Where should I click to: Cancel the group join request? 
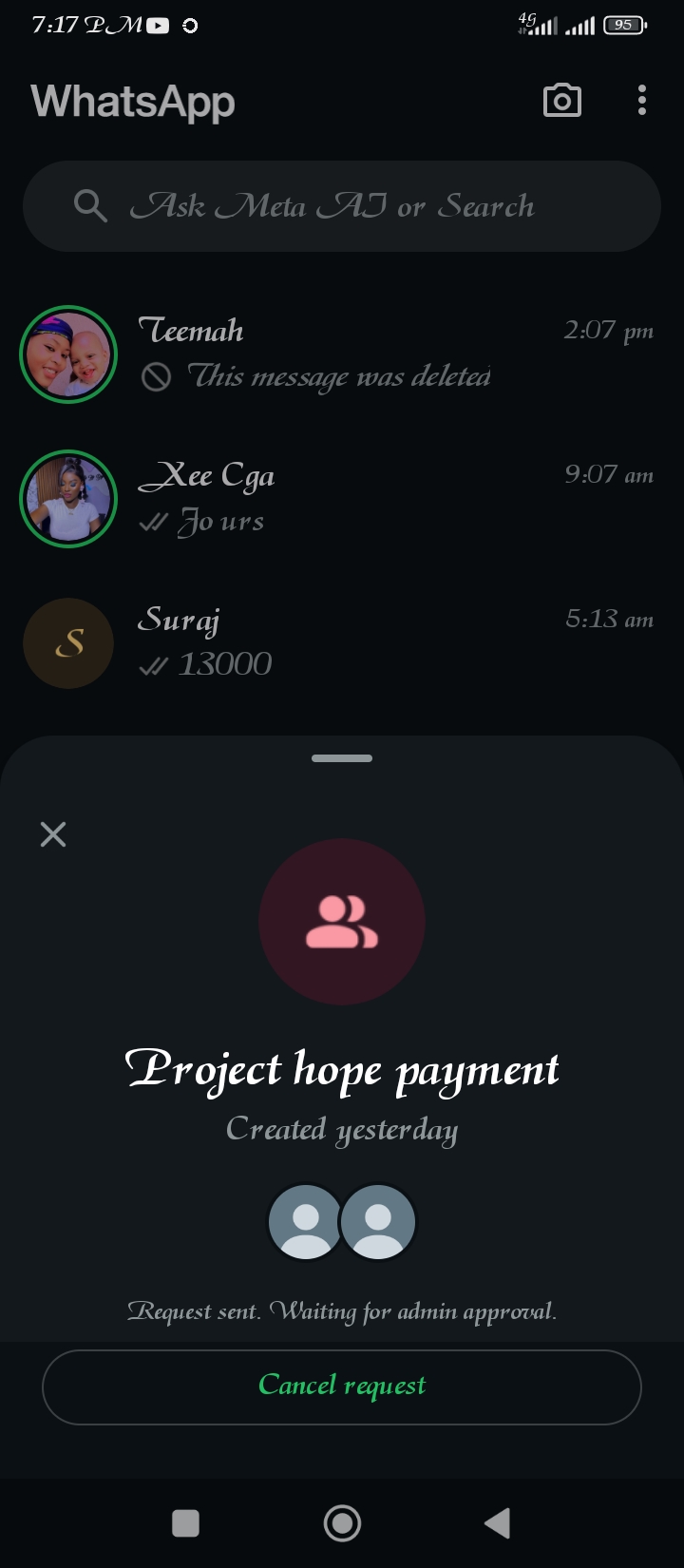pos(342,1386)
